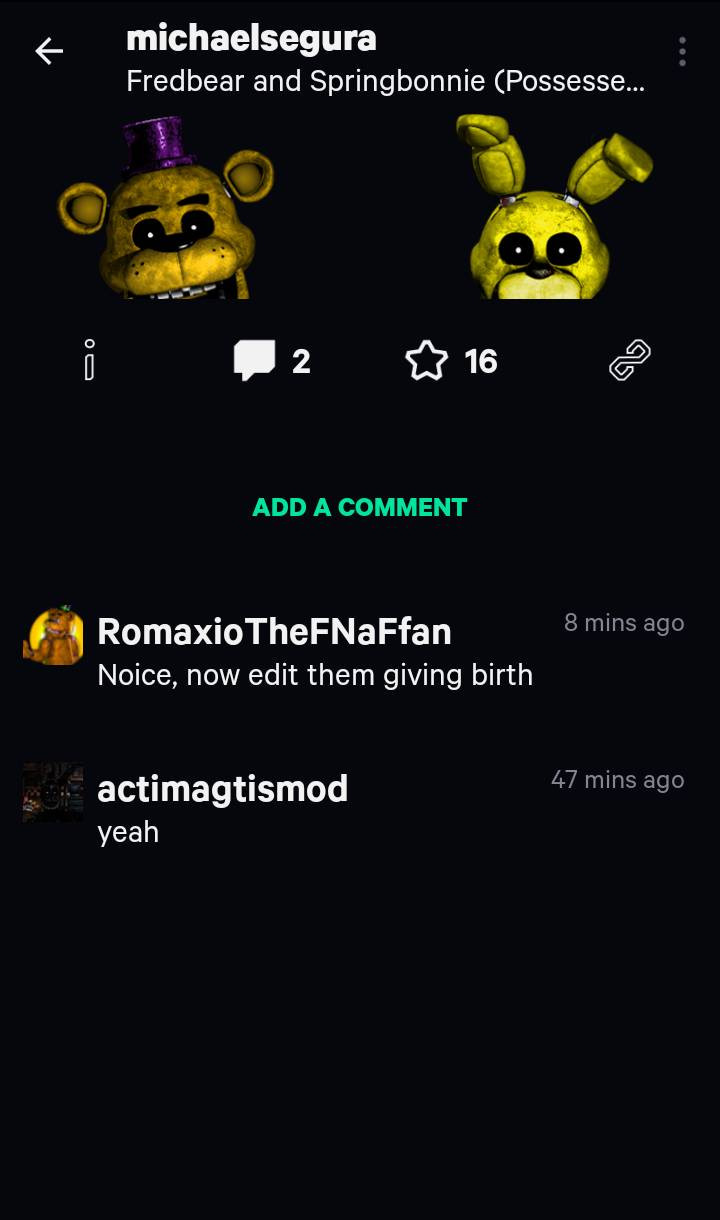Viewport: 720px width, 1220px height.
Task: Open the info icon for details
Action: pos(89,360)
